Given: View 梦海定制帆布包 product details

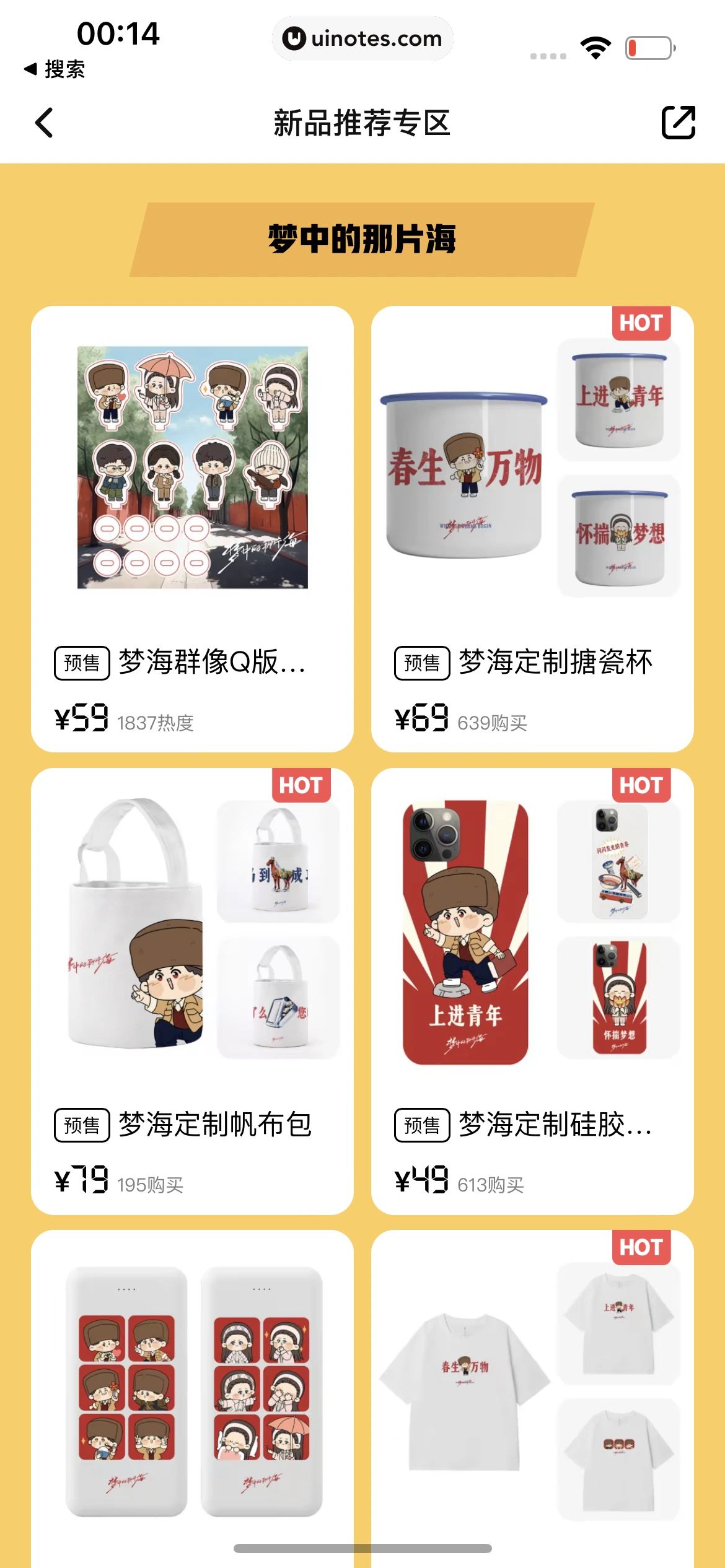Looking at the screenshot, I should (x=192, y=991).
